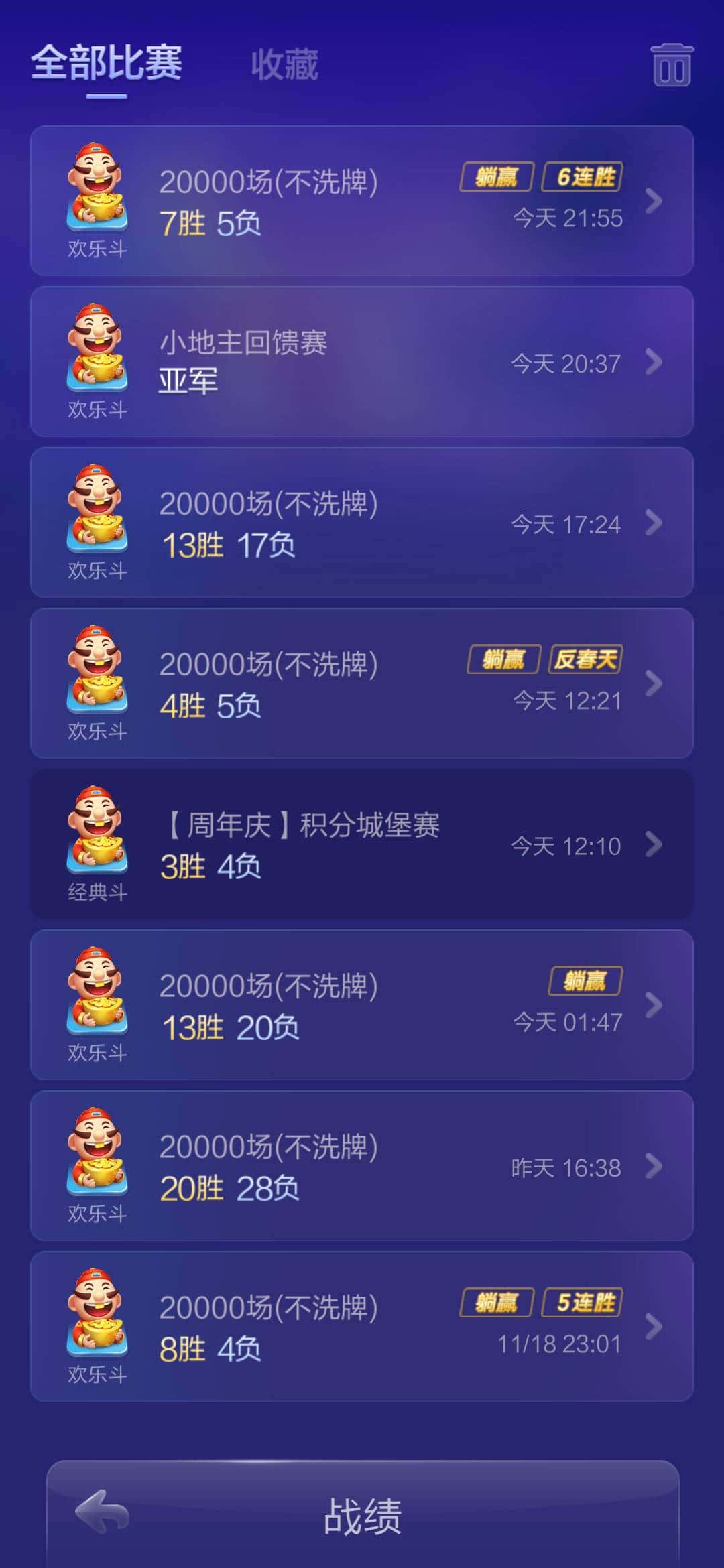Expand the 昨天 16:38 match details

362,1167
